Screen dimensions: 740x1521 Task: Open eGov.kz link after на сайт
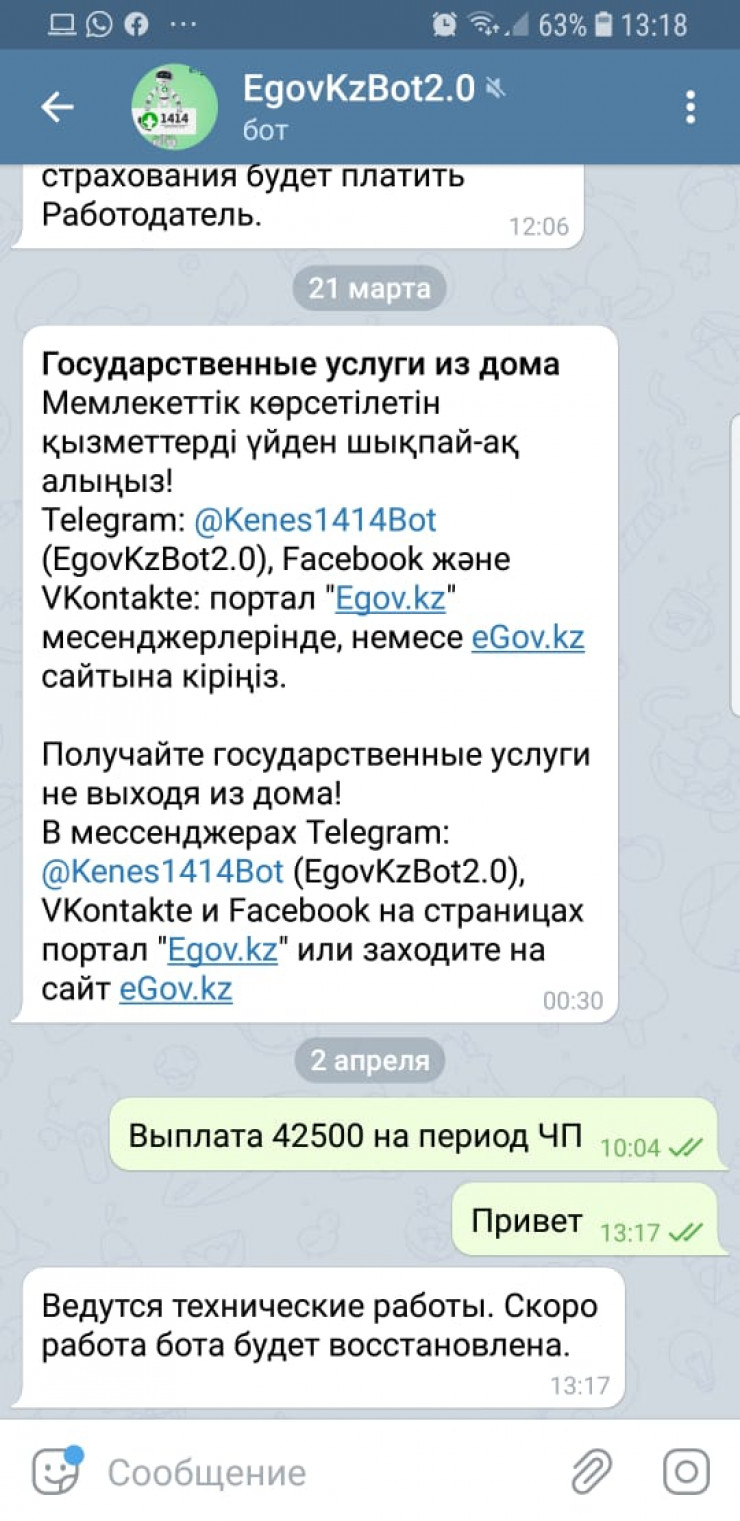pyautogui.click(x=176, y=988)
